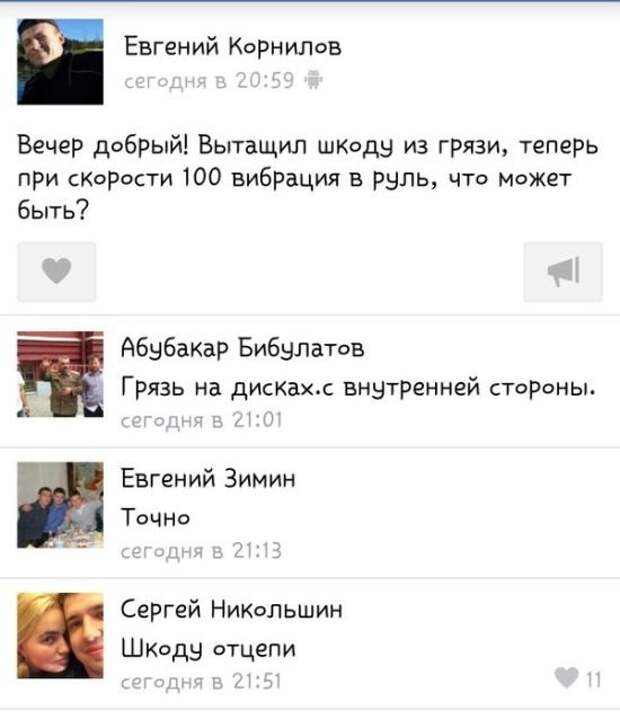Open Евгений Корнилов's profile picture

pos(60,62)
